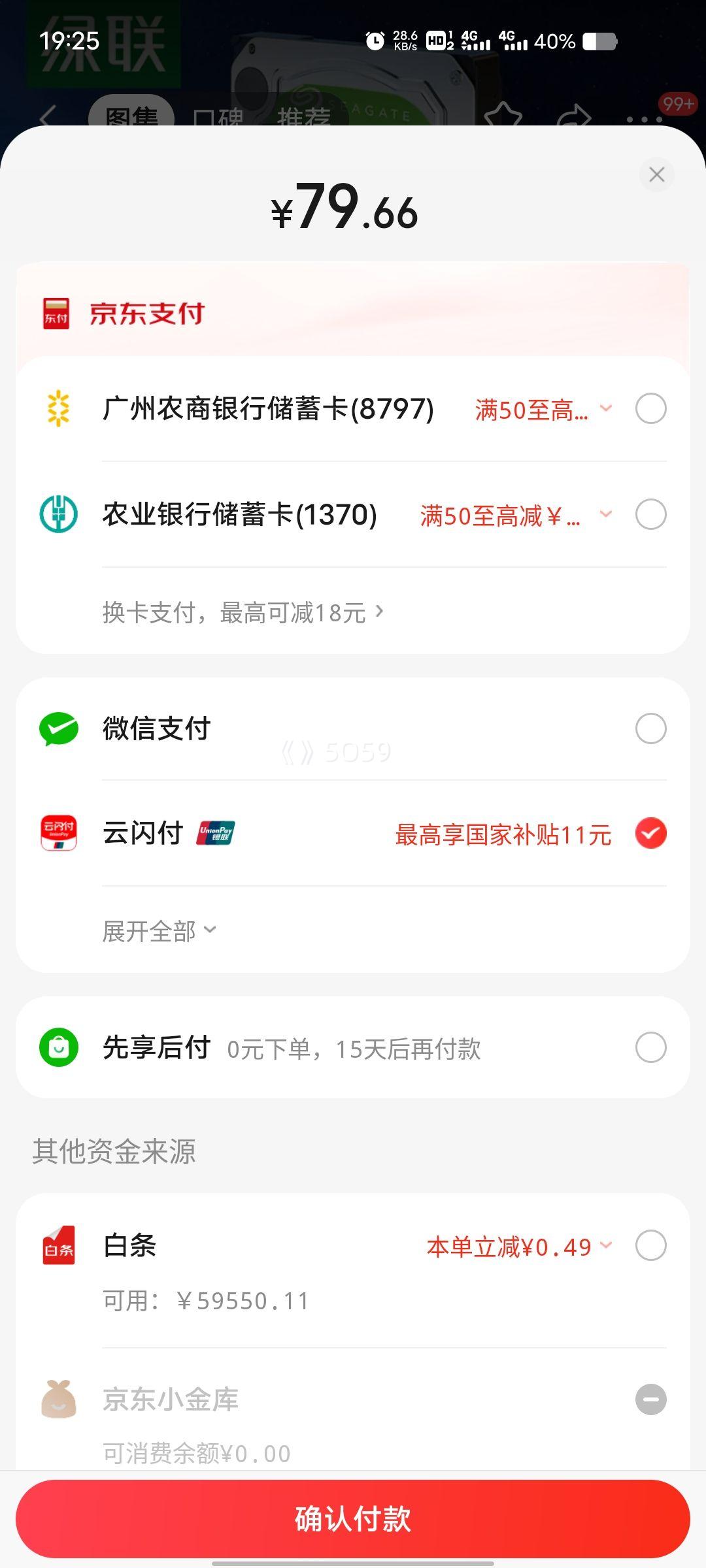This screenshot has width=706, height=1568.
Task: Choose 先享后付 pay-later option
Action: coord(650,1047)
